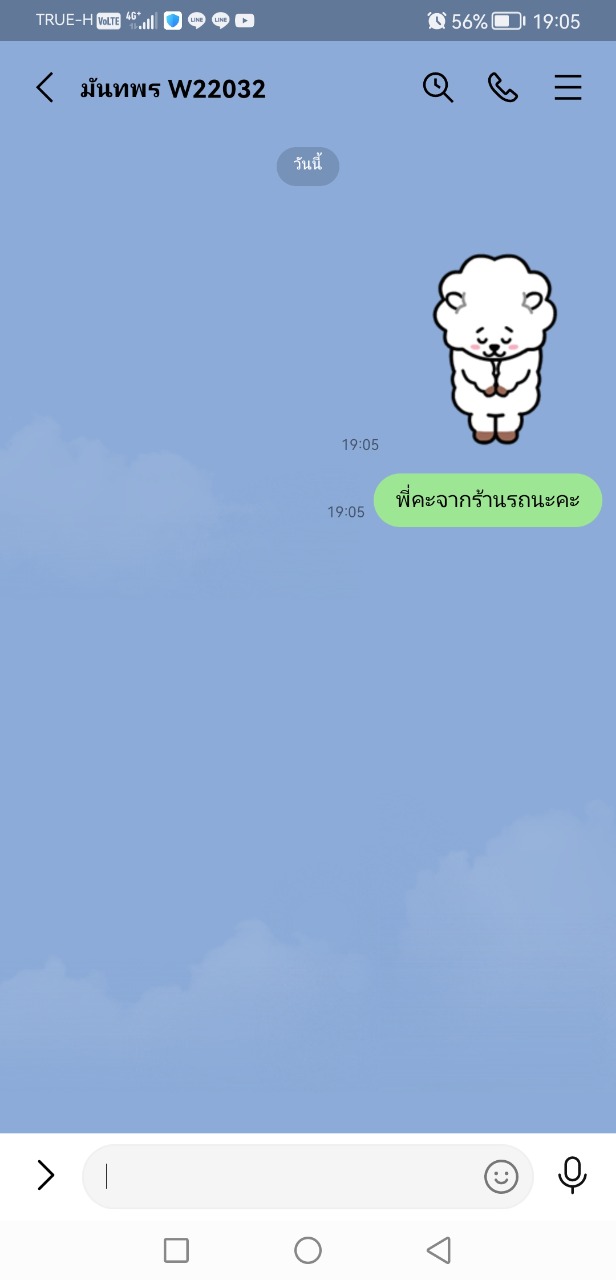This screenshot has height=1280, width=616.
Task: Open the chat menu
Action: click(x=568, y=88)
